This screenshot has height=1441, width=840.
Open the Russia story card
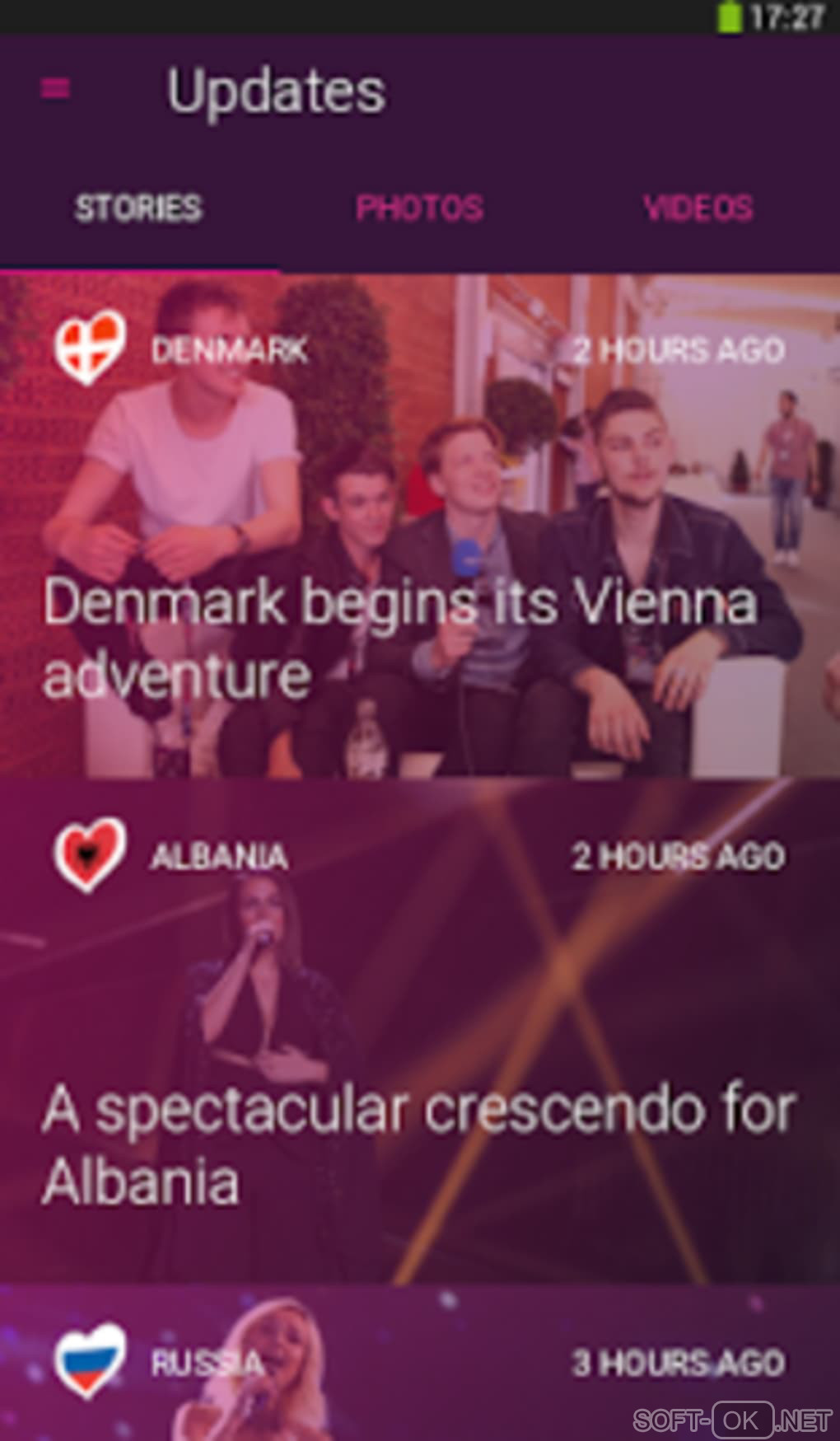[x=418, y=1364]
